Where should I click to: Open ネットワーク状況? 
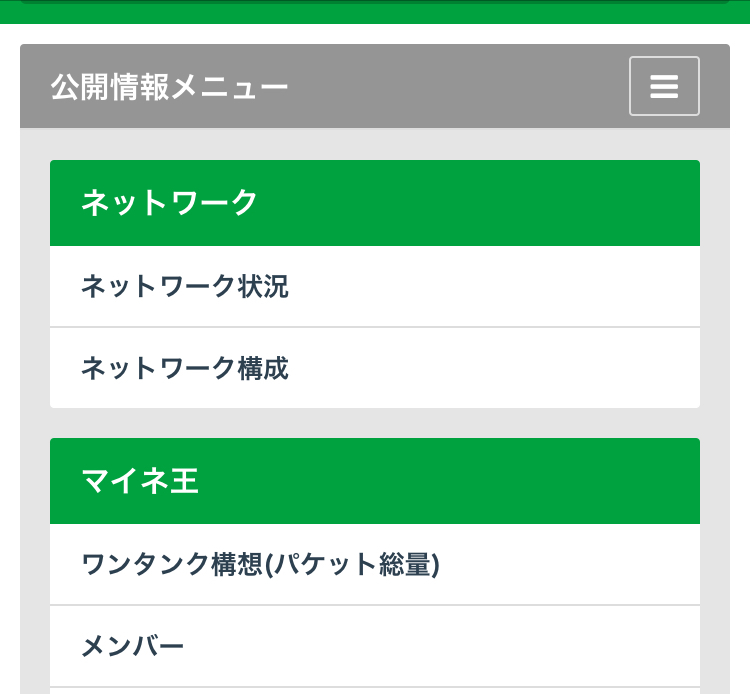point(375,286)
